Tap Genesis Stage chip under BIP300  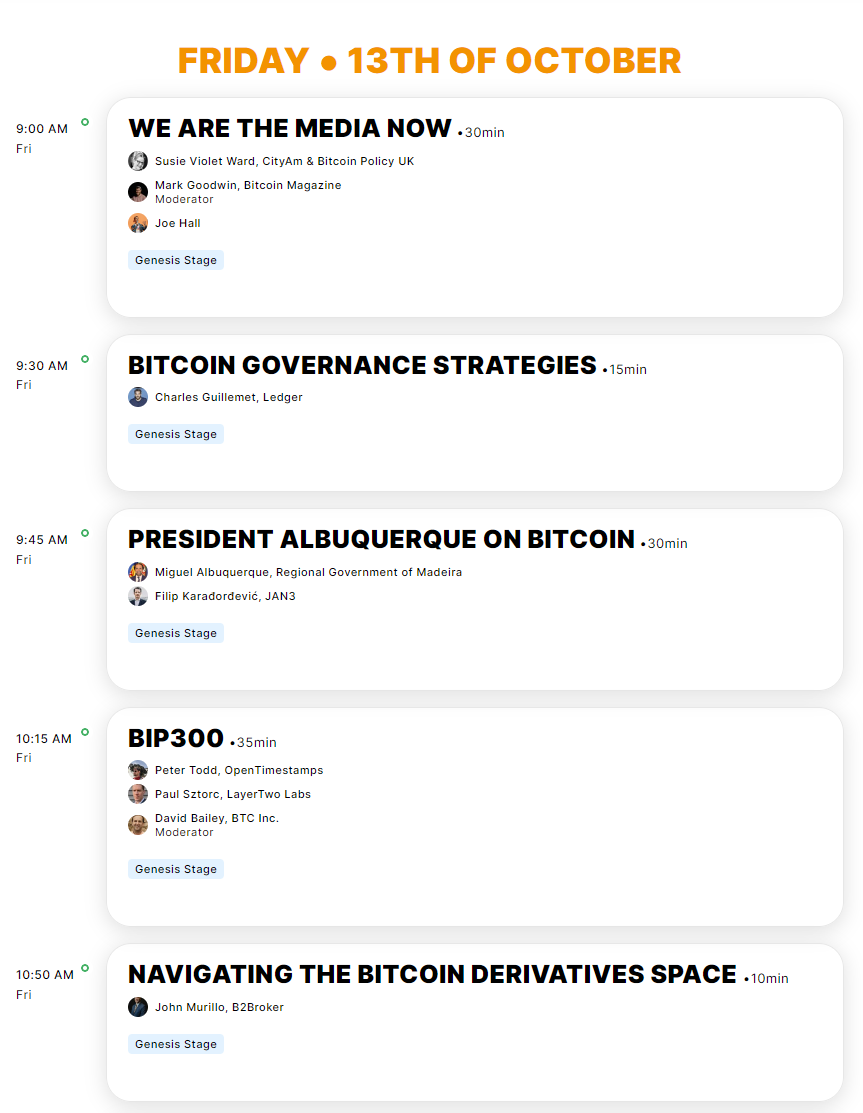176,869
